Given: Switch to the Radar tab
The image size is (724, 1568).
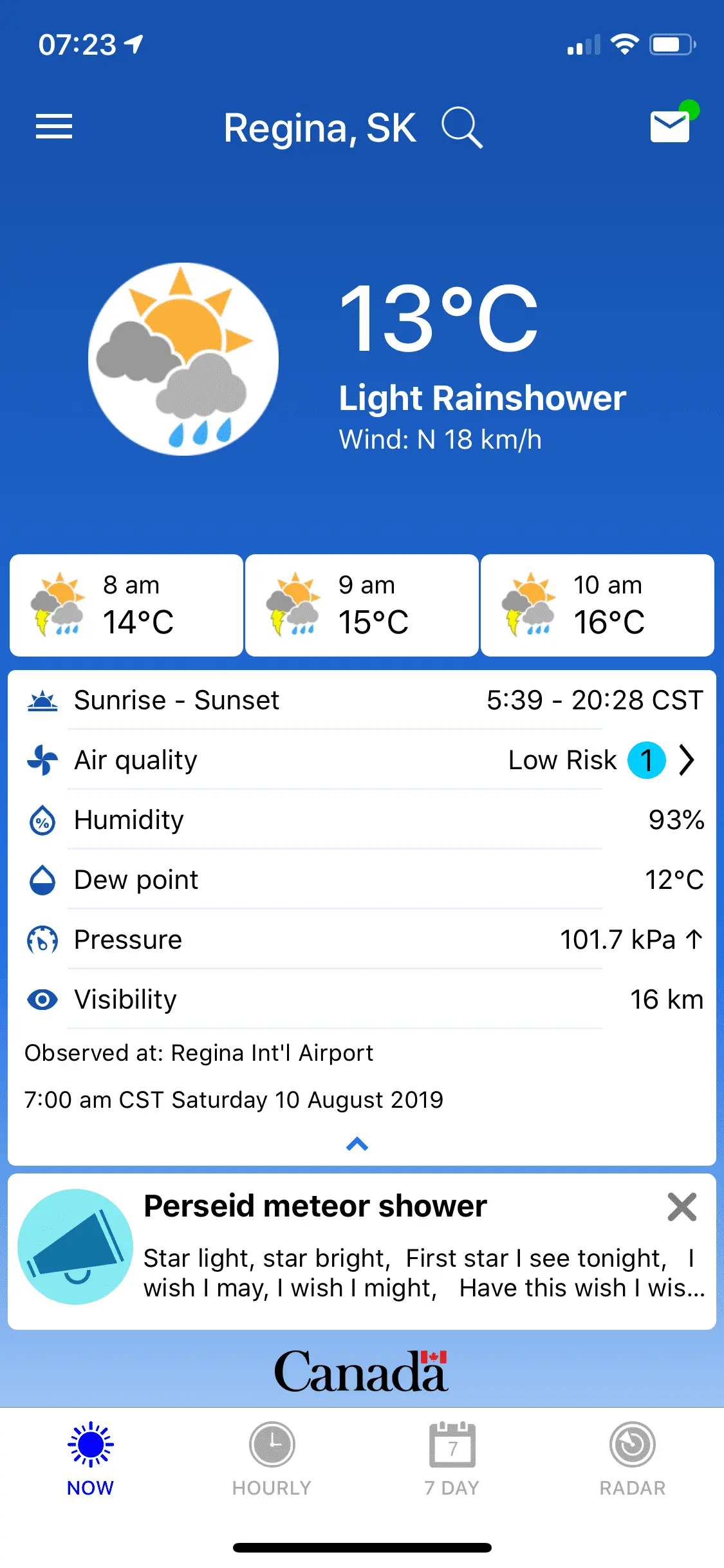Looking at the screenshot, I should click(x=633, y=1459).
